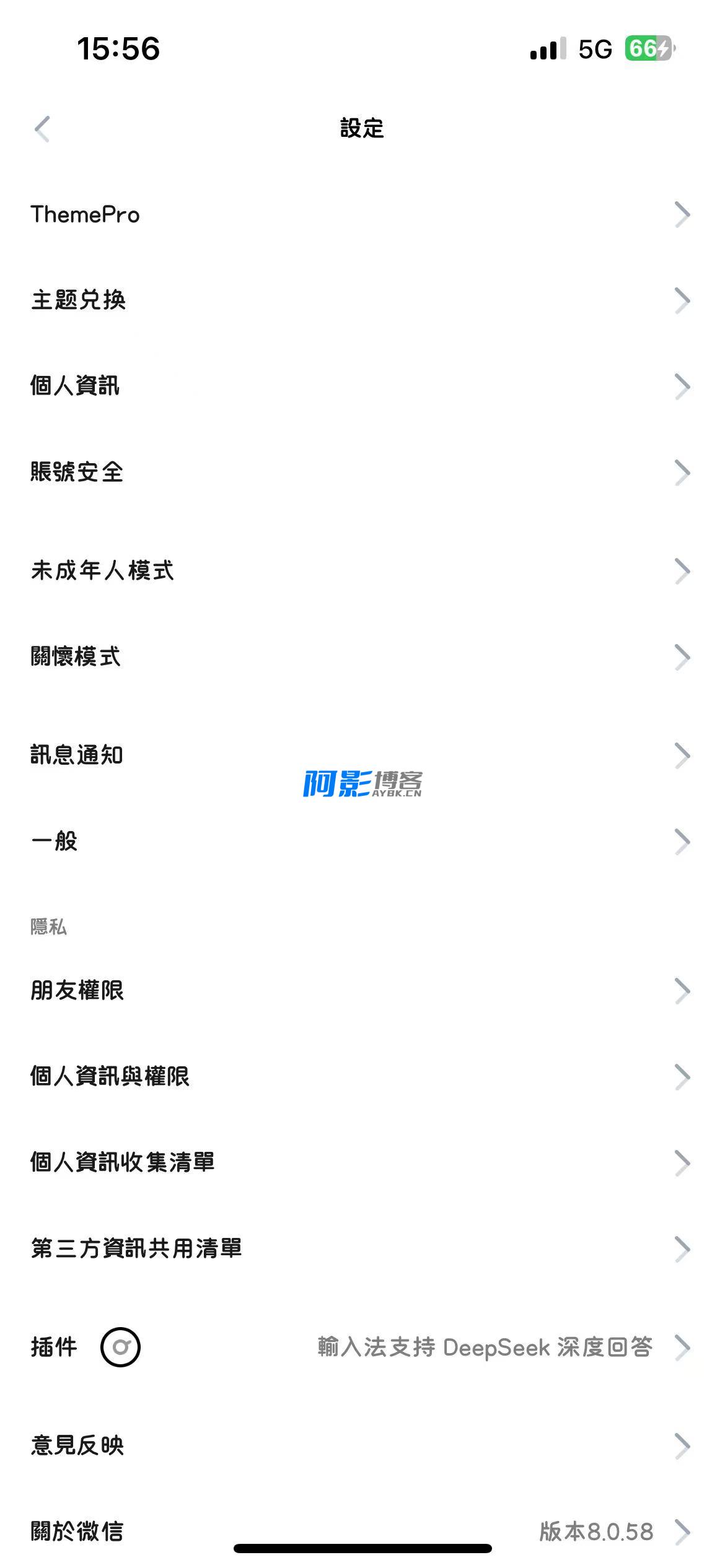This screenshot has width=725, height=1568.
Task: Open the ThemePro settings row
Action: click(362, 214)
